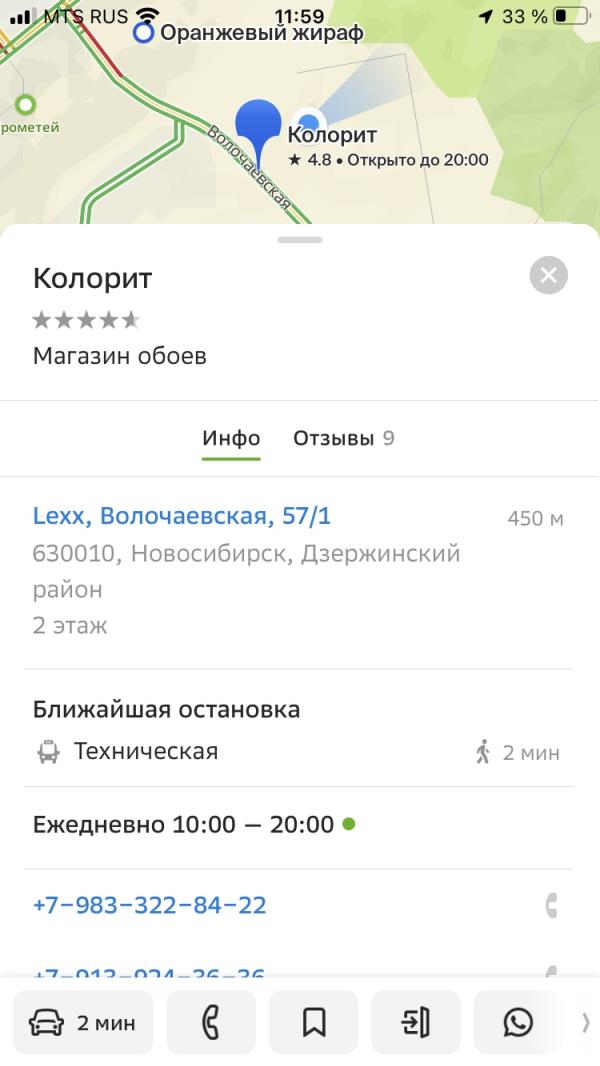
Task: Contact the store via WhatsApp
Action: [518, 1022]
